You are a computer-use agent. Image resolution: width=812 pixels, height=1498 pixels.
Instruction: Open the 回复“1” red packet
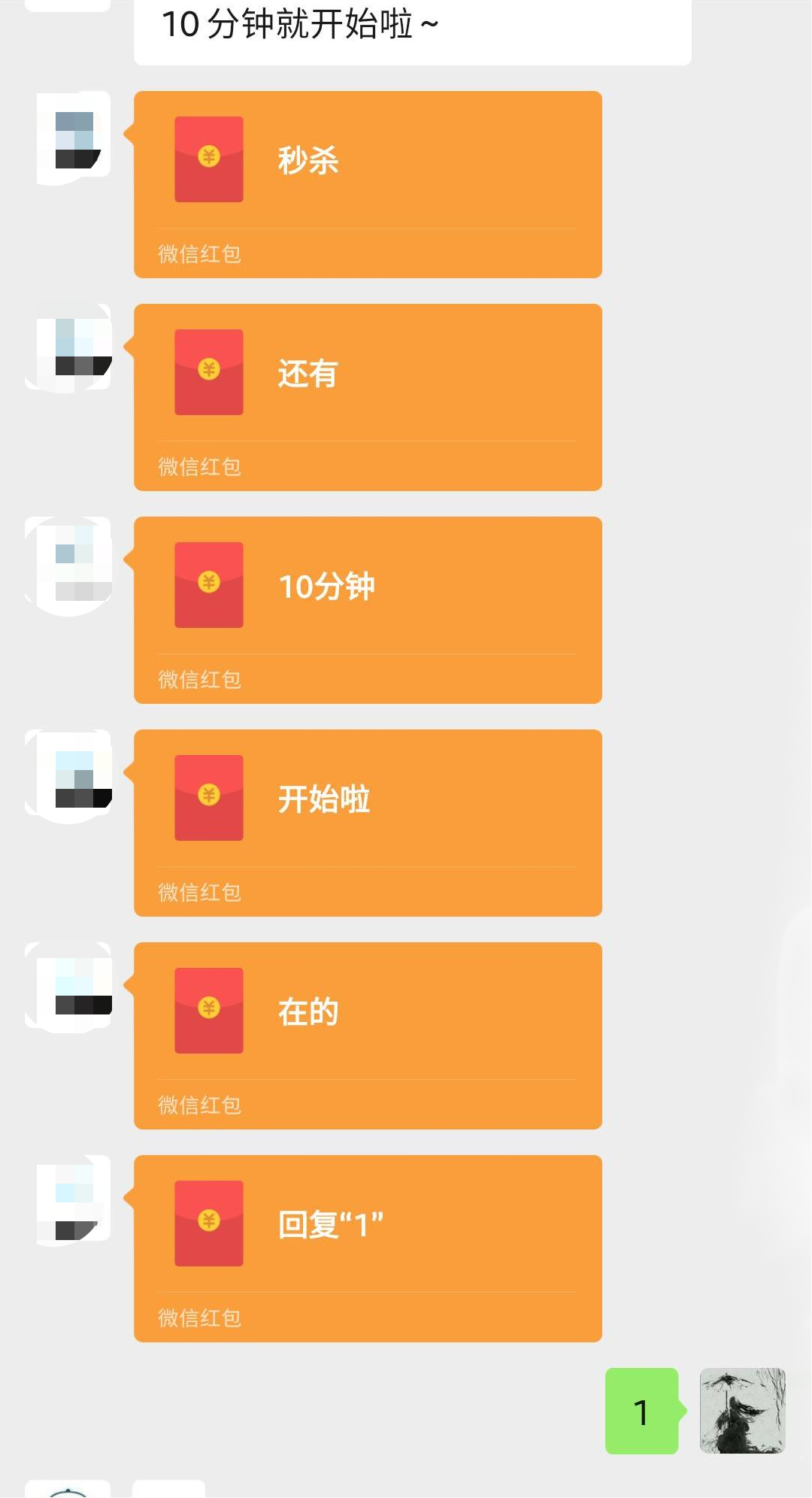(x=368, y=1248)
